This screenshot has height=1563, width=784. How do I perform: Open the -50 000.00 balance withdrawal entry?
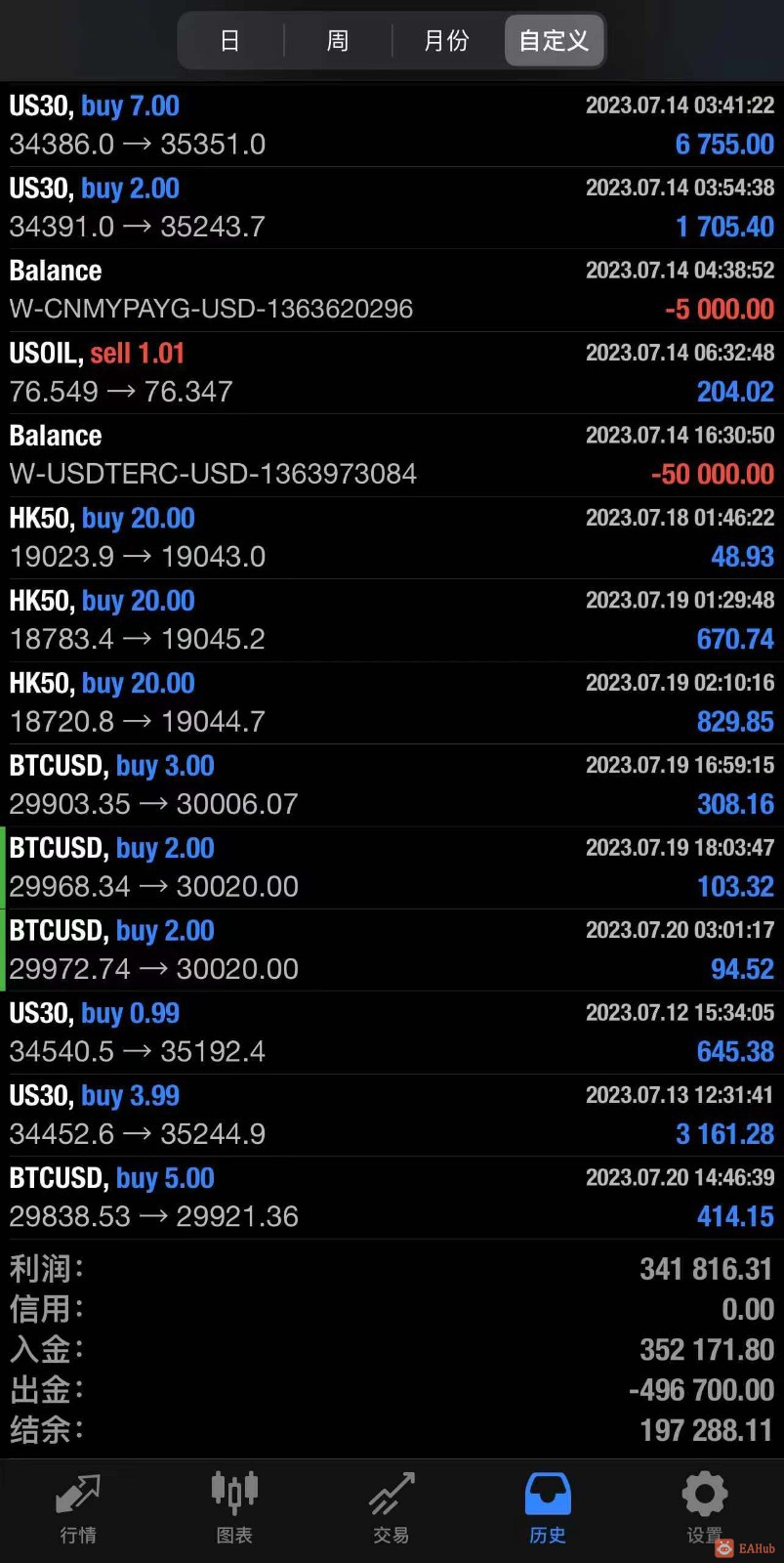pyautogui.click(x=391, y=455)
